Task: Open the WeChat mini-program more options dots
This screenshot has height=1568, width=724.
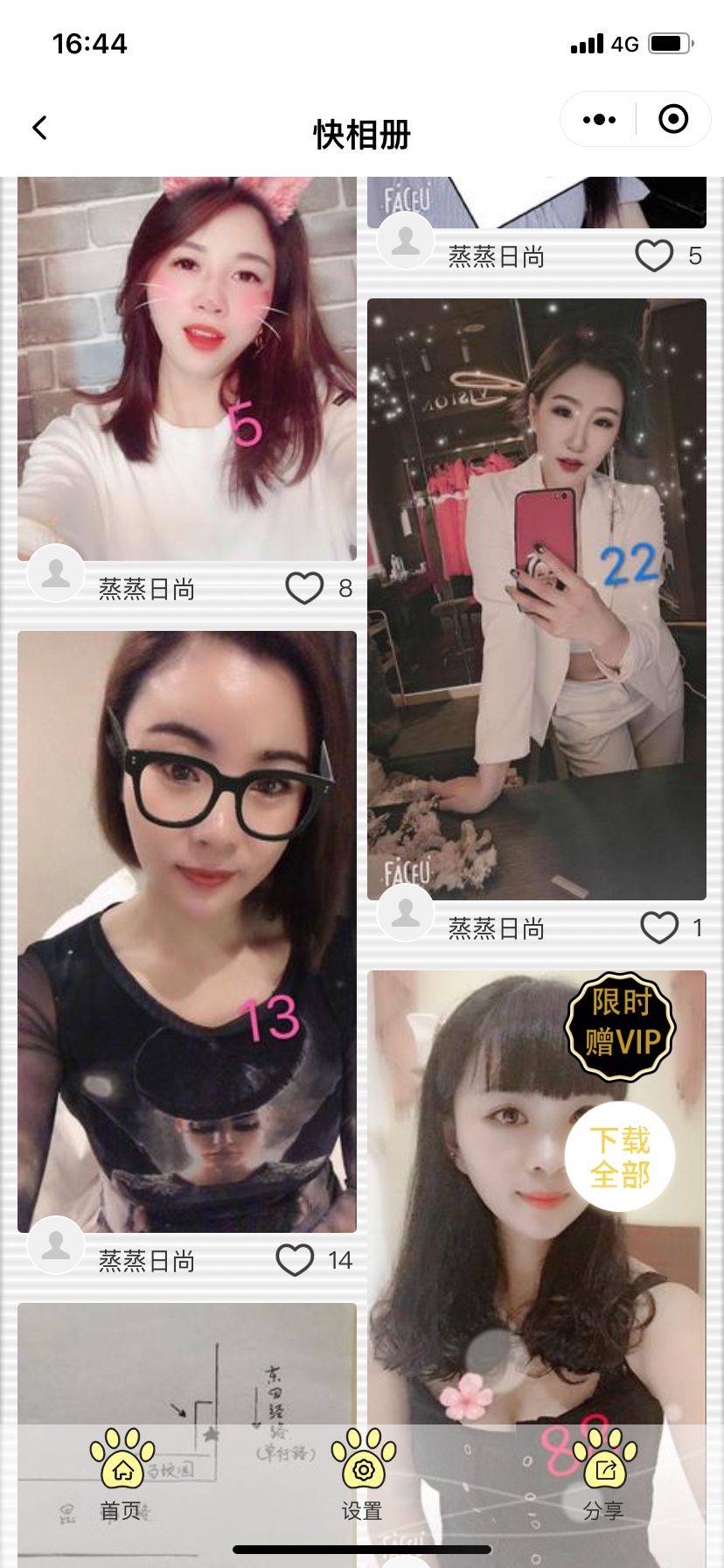Action: point(598,119)
